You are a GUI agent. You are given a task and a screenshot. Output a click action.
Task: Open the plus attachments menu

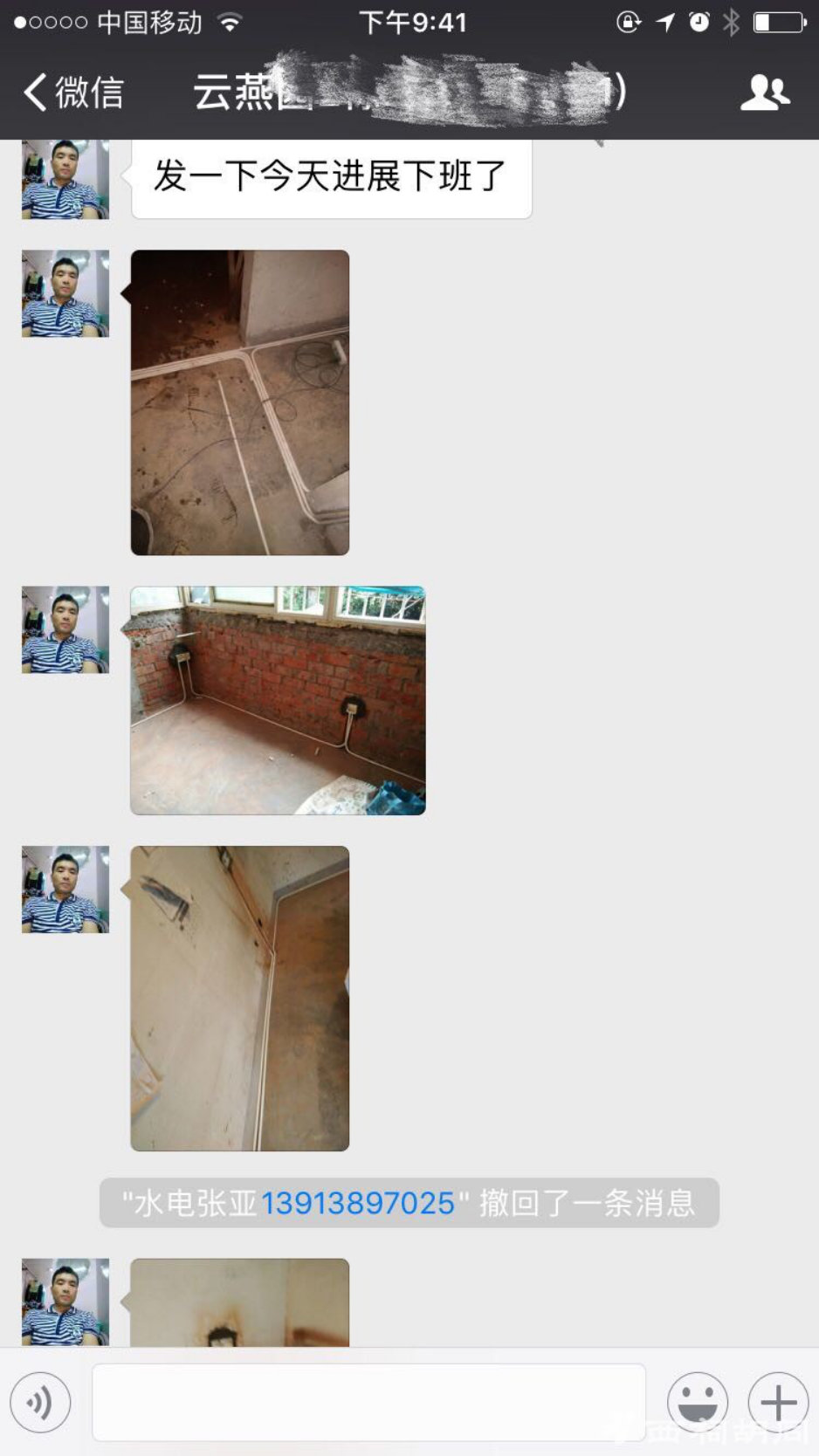point(778,1402)
